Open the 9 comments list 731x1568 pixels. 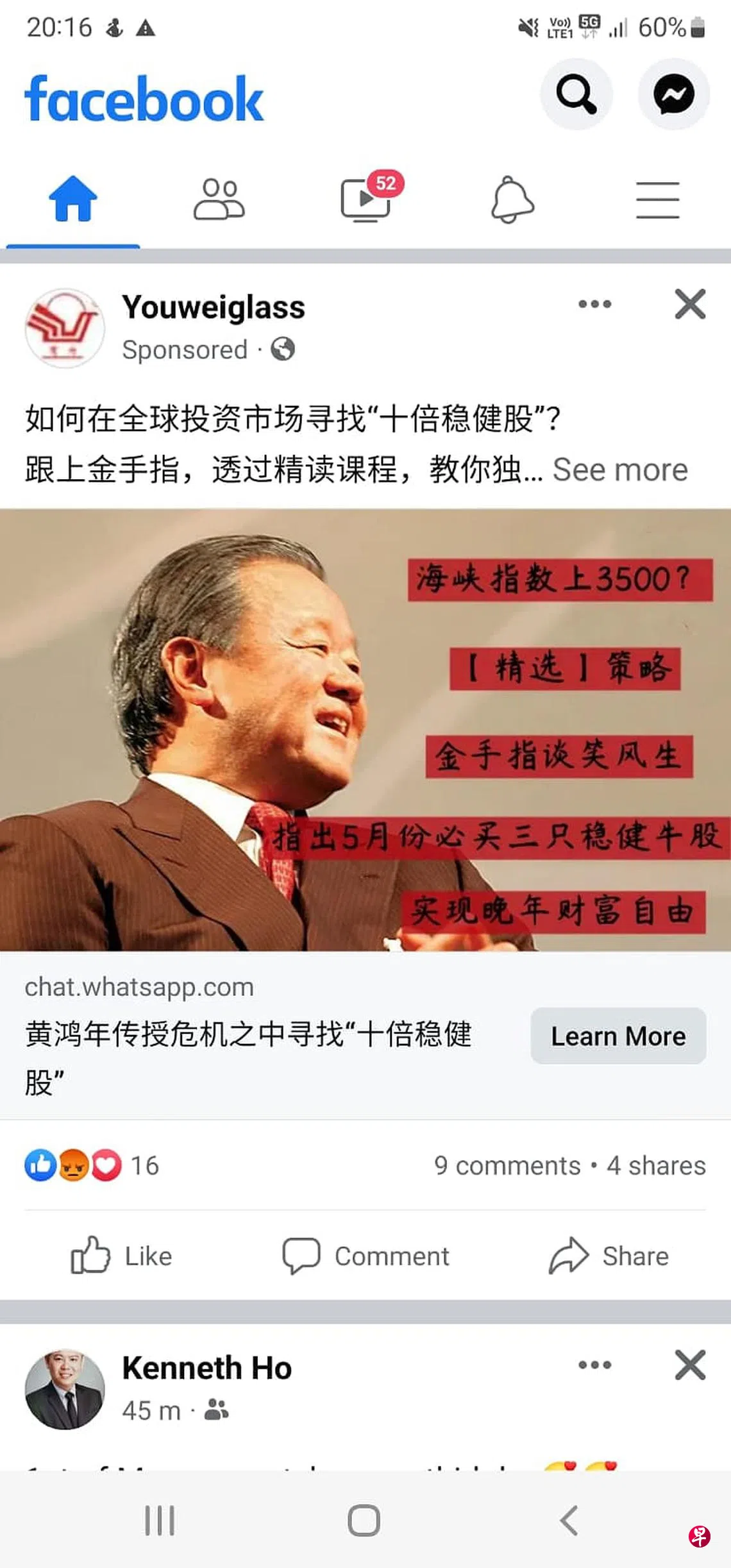pos(507,1165)
